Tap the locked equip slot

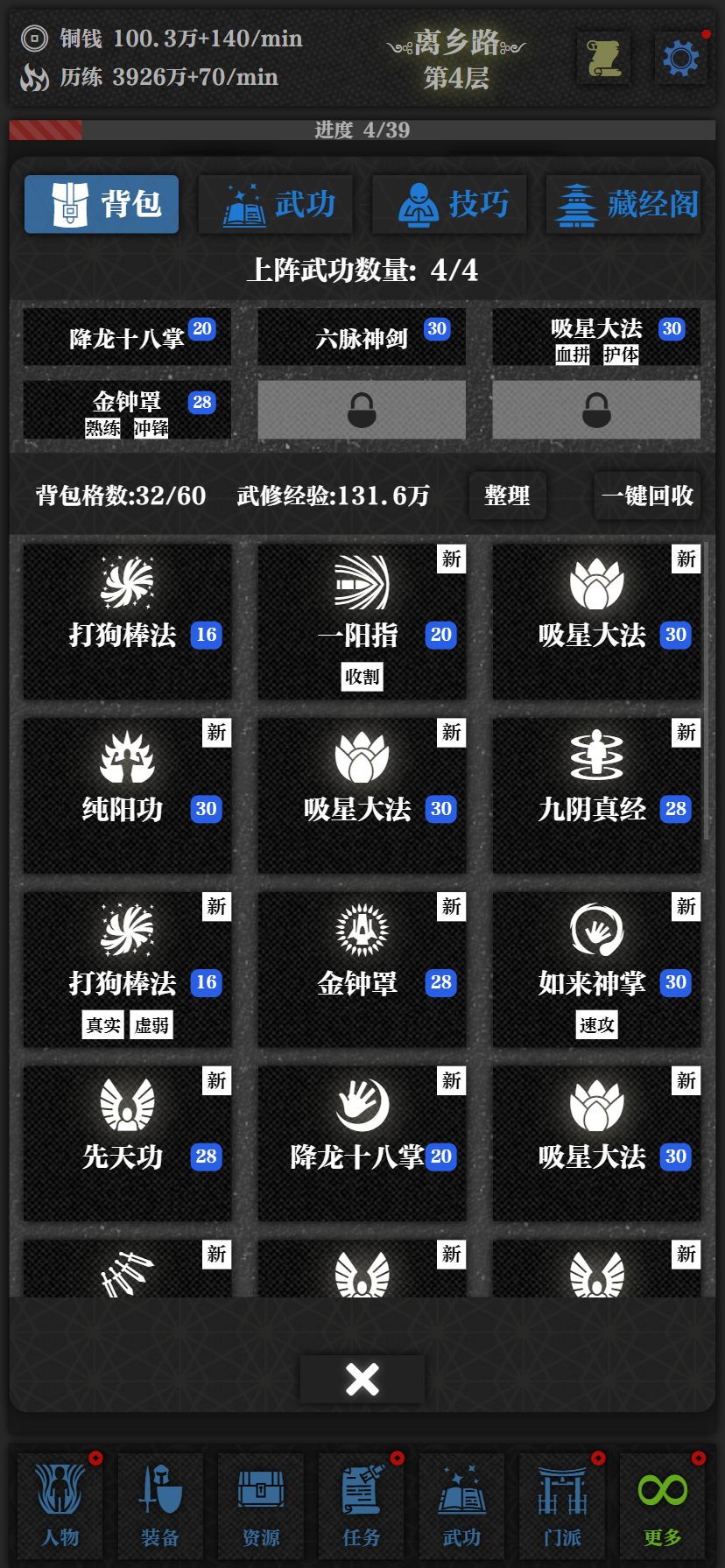pyautogui.click(x=361, y=410)
